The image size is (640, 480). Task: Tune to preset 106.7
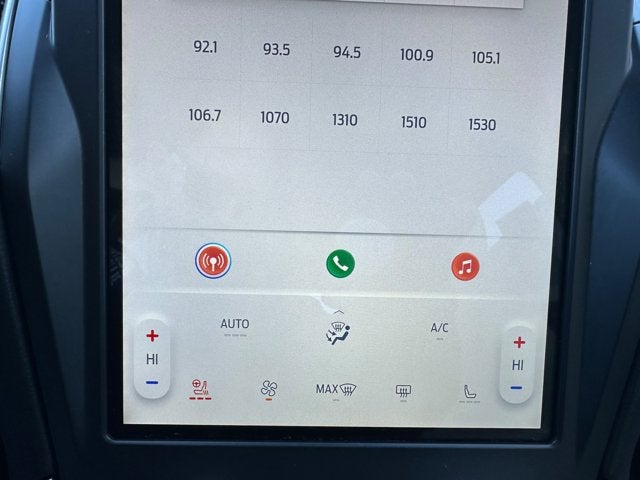pos(204,115)
